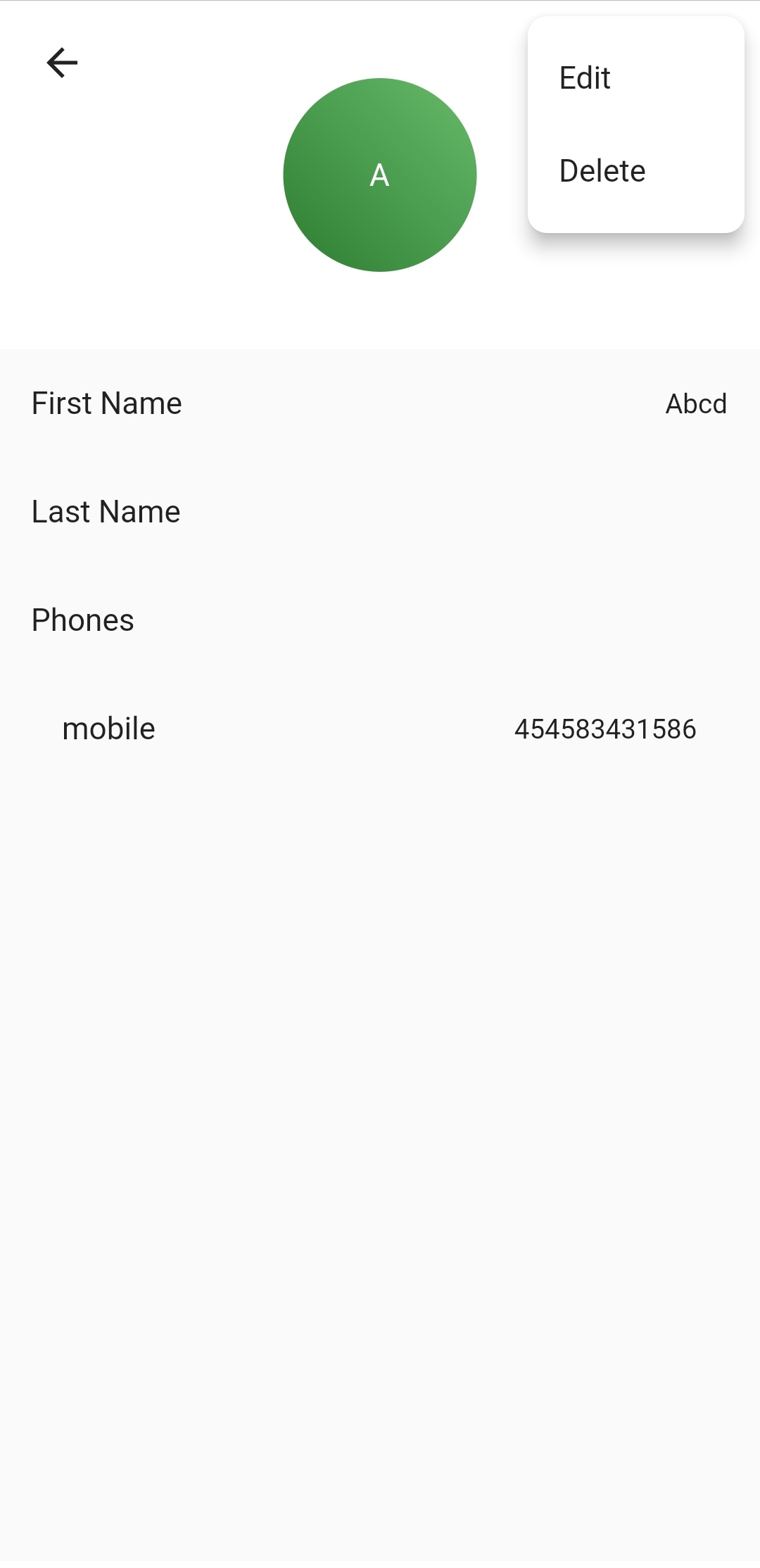The width and height of the screenshot is (760, 1568).
Task: Tap the First Name row
Action: click(380, 403)
